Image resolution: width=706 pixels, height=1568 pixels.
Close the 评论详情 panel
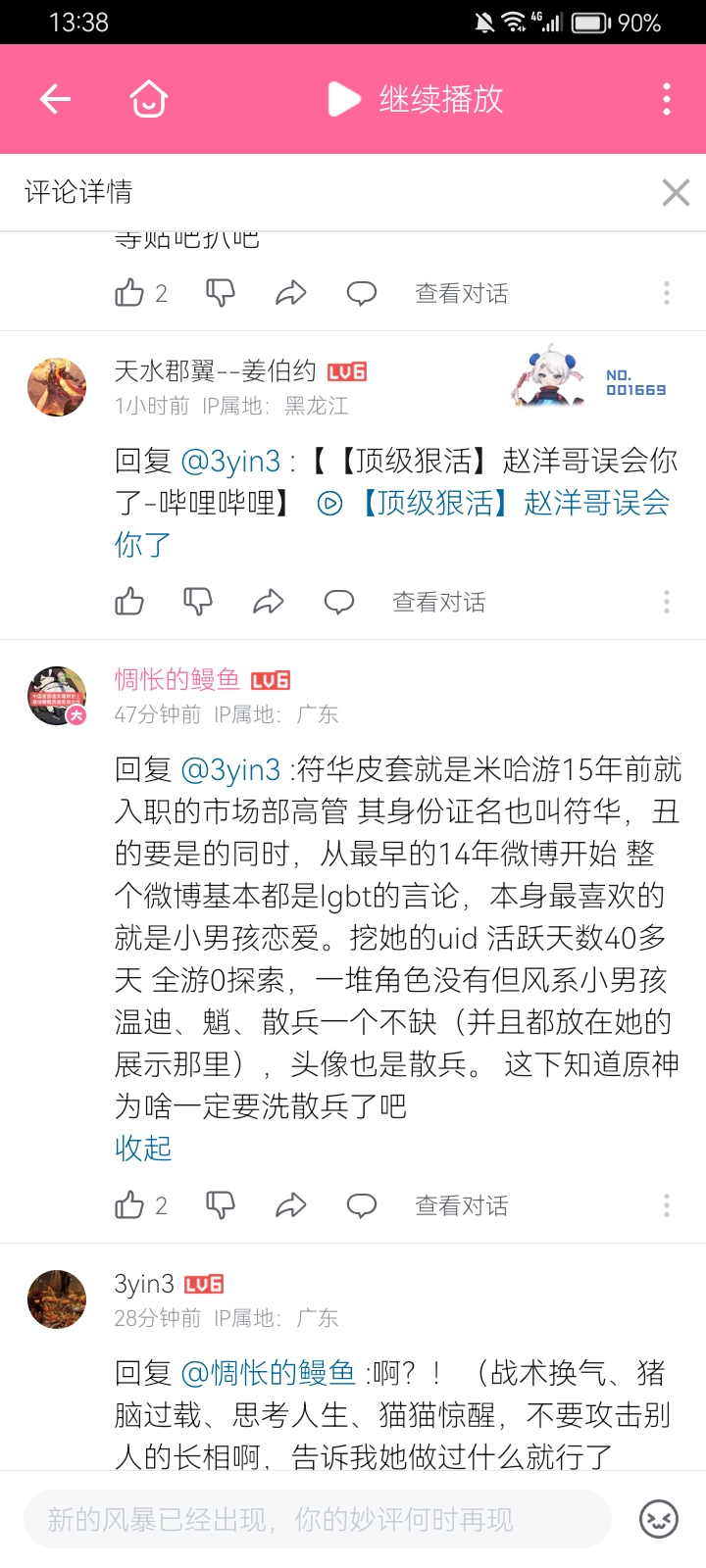click(676, 192)
